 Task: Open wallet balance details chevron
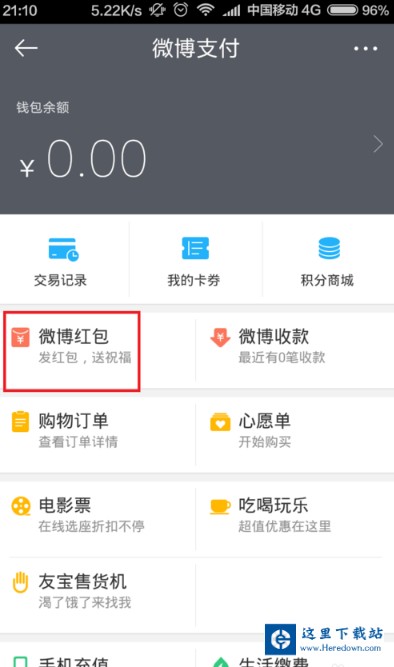(x=378, y=144)
